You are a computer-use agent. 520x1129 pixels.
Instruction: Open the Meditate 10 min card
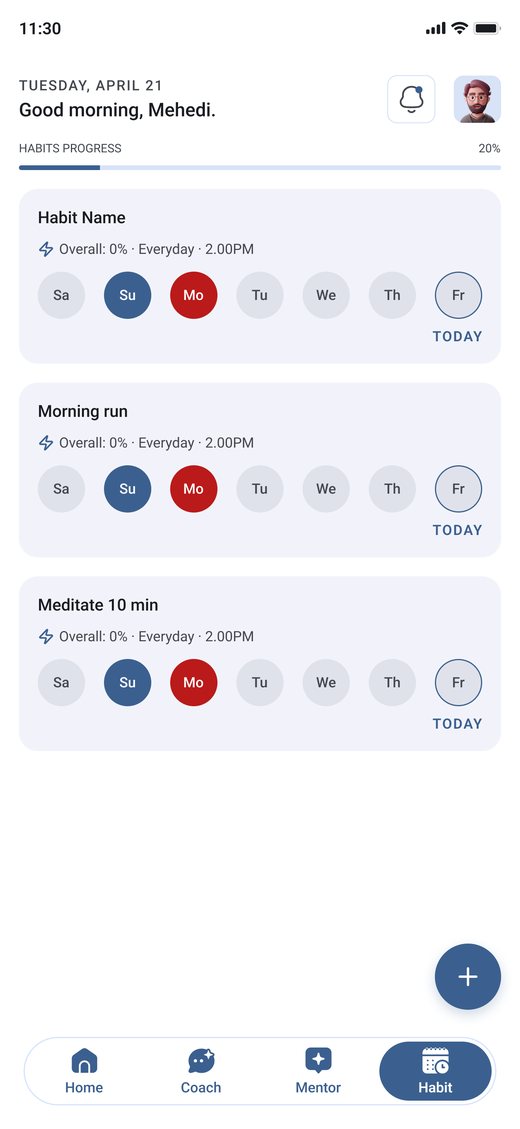pyautogui.click(x=260, y=664)
